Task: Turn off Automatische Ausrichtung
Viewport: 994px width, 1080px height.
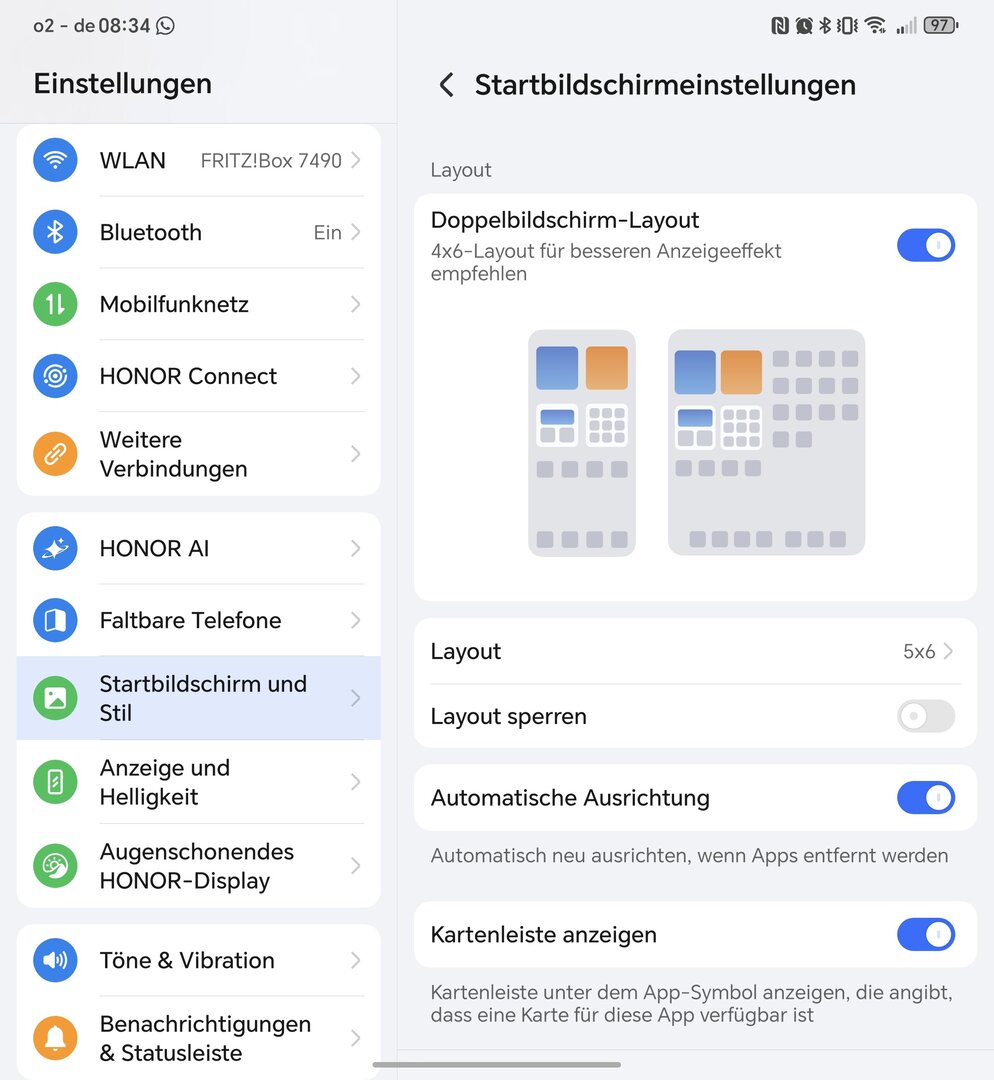Action: click(x=925, y=798)
